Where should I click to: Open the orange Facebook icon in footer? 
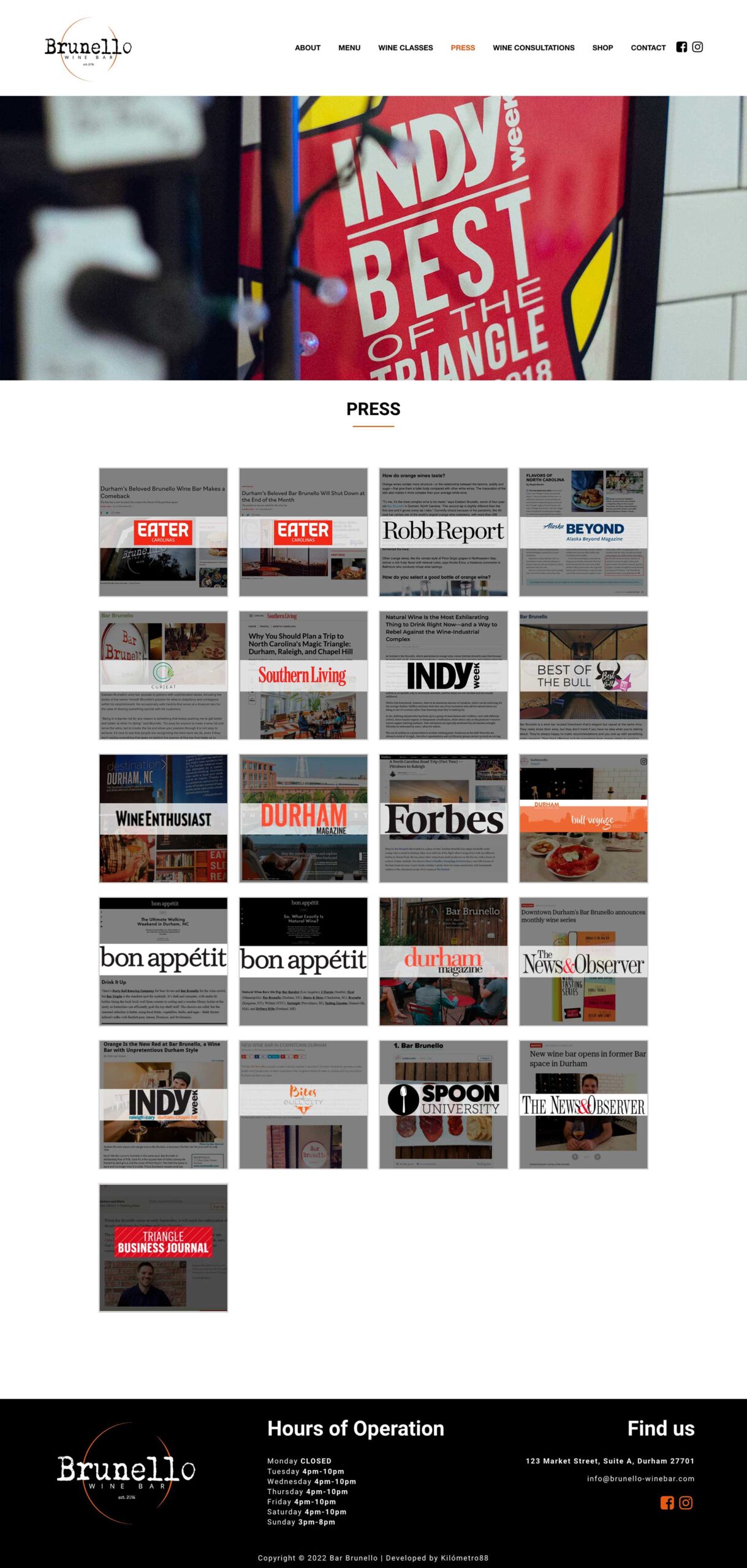tap(667, 1502)
